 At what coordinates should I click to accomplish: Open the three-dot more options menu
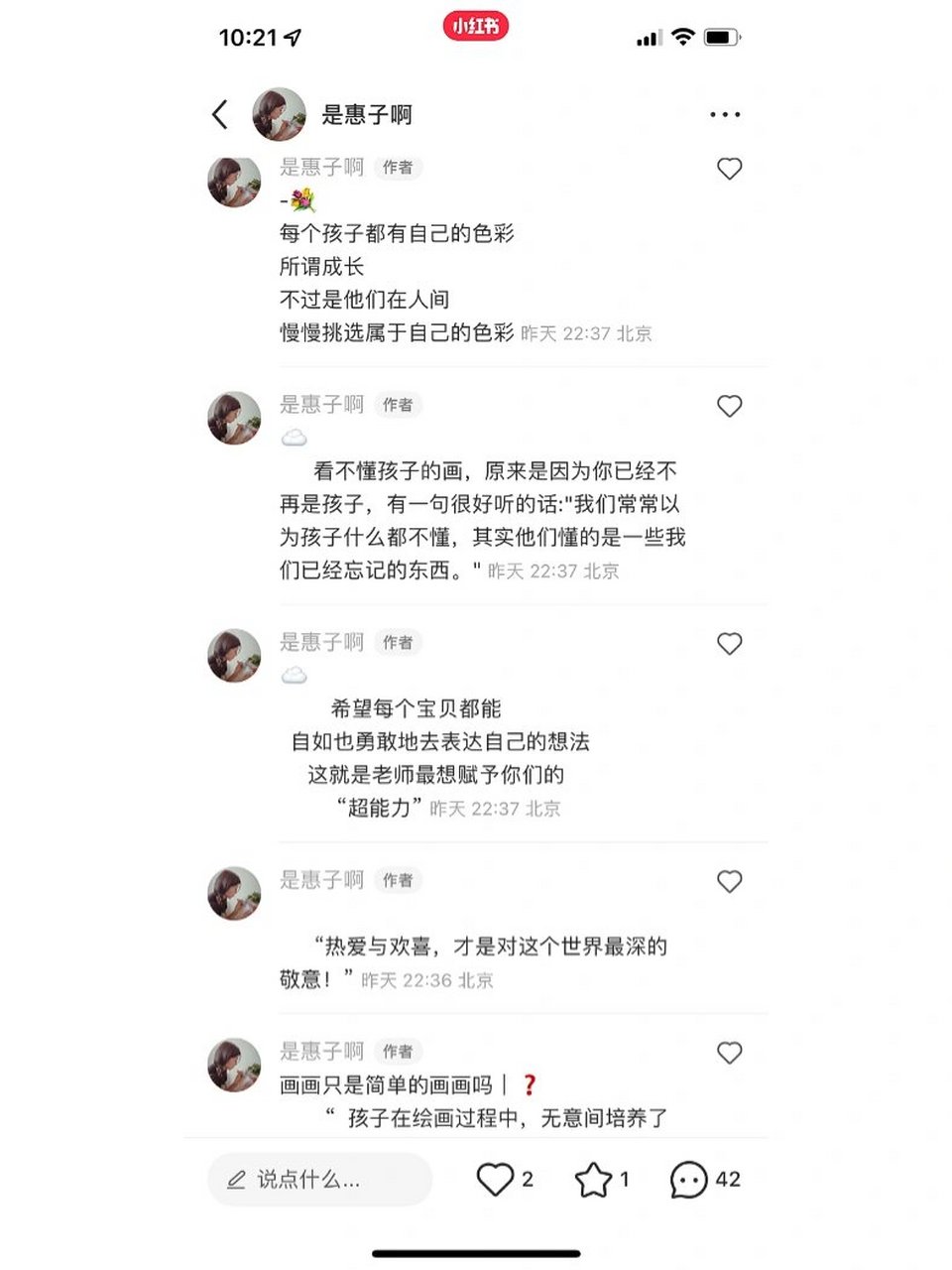pyautogui.click(x=725, y=114)
